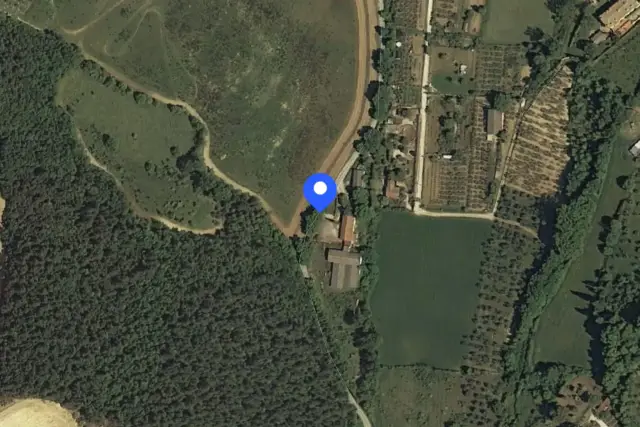
Task: Tap the blue location pin on the map
Action: click(x=320, y=192)
